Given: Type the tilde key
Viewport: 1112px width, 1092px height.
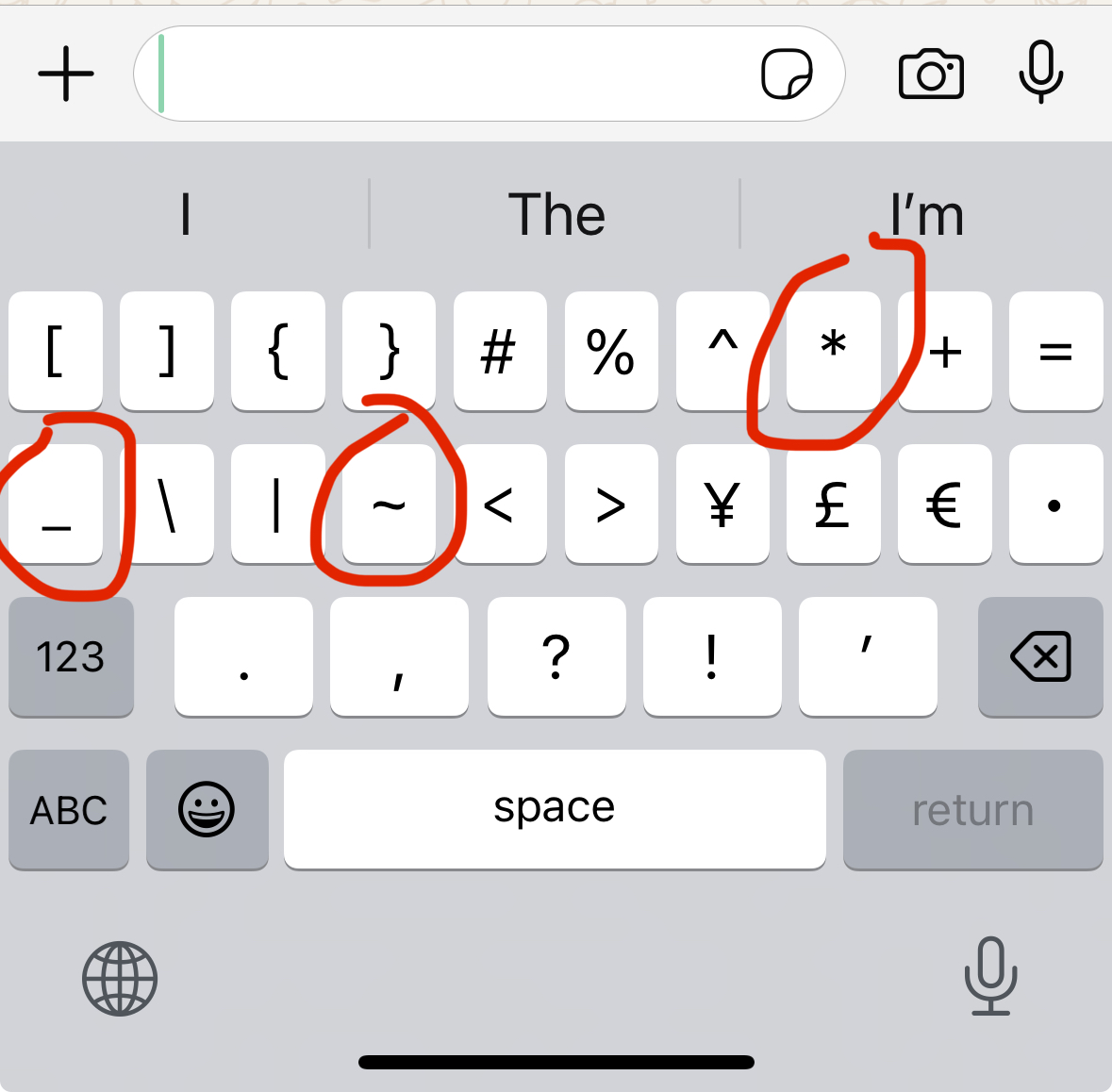Looking at the screenshot, I should pyautogui.click(x=389, y=504).
